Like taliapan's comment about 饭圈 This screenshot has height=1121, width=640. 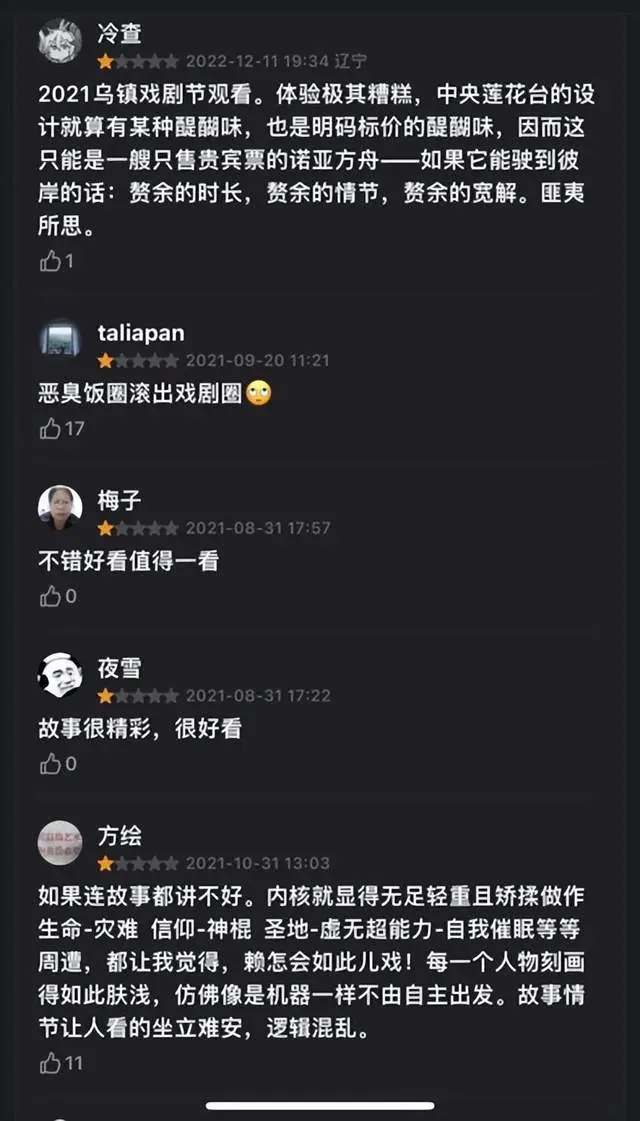click(50, 429)
